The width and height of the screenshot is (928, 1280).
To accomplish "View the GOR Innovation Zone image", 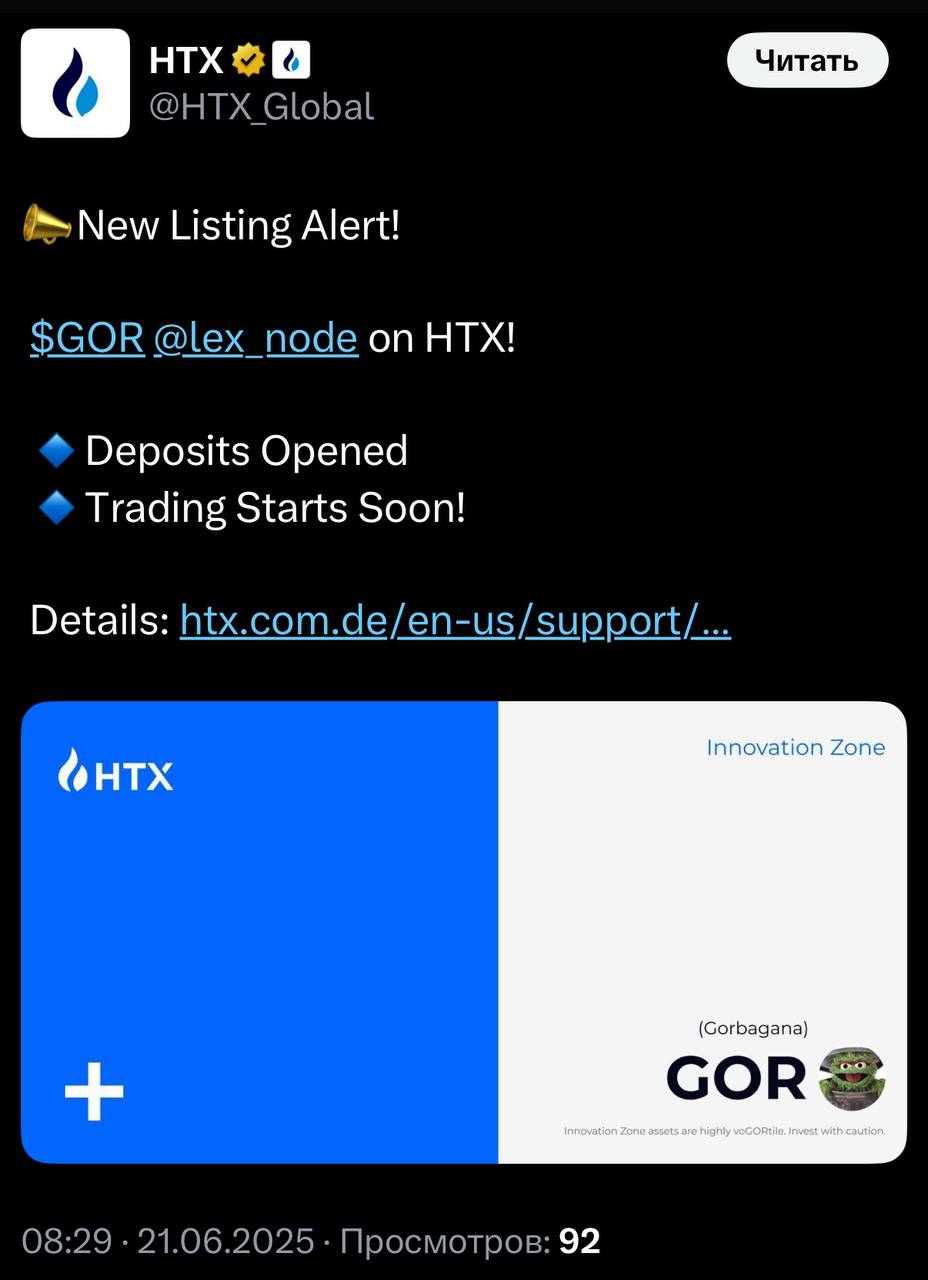I will point(463,932).
